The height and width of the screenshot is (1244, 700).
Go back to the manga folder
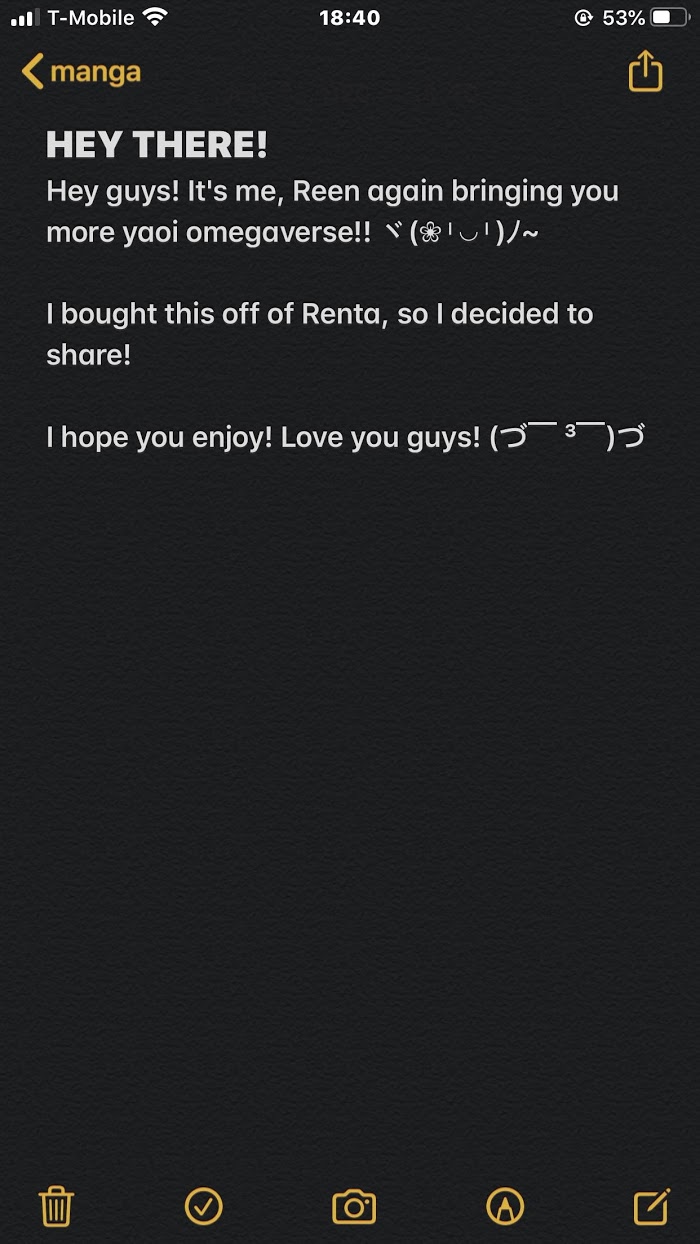click(x=80, y=72)
